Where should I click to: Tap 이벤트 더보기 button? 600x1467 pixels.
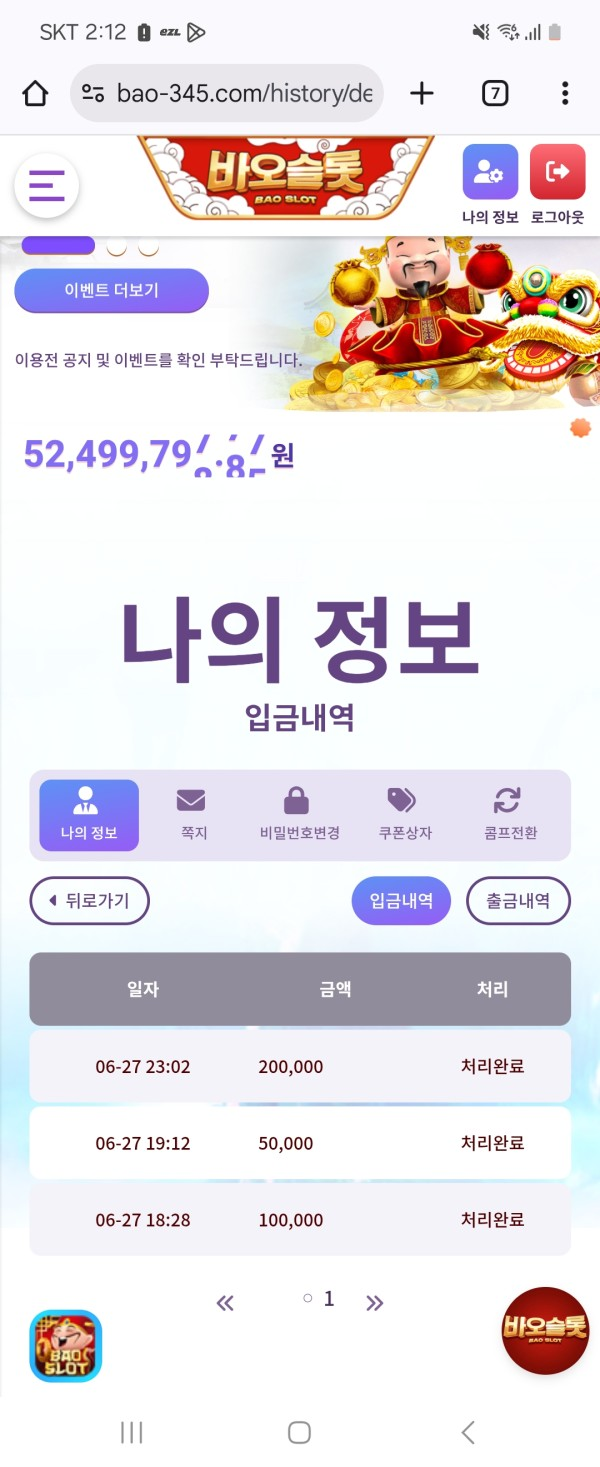point(111,291)
